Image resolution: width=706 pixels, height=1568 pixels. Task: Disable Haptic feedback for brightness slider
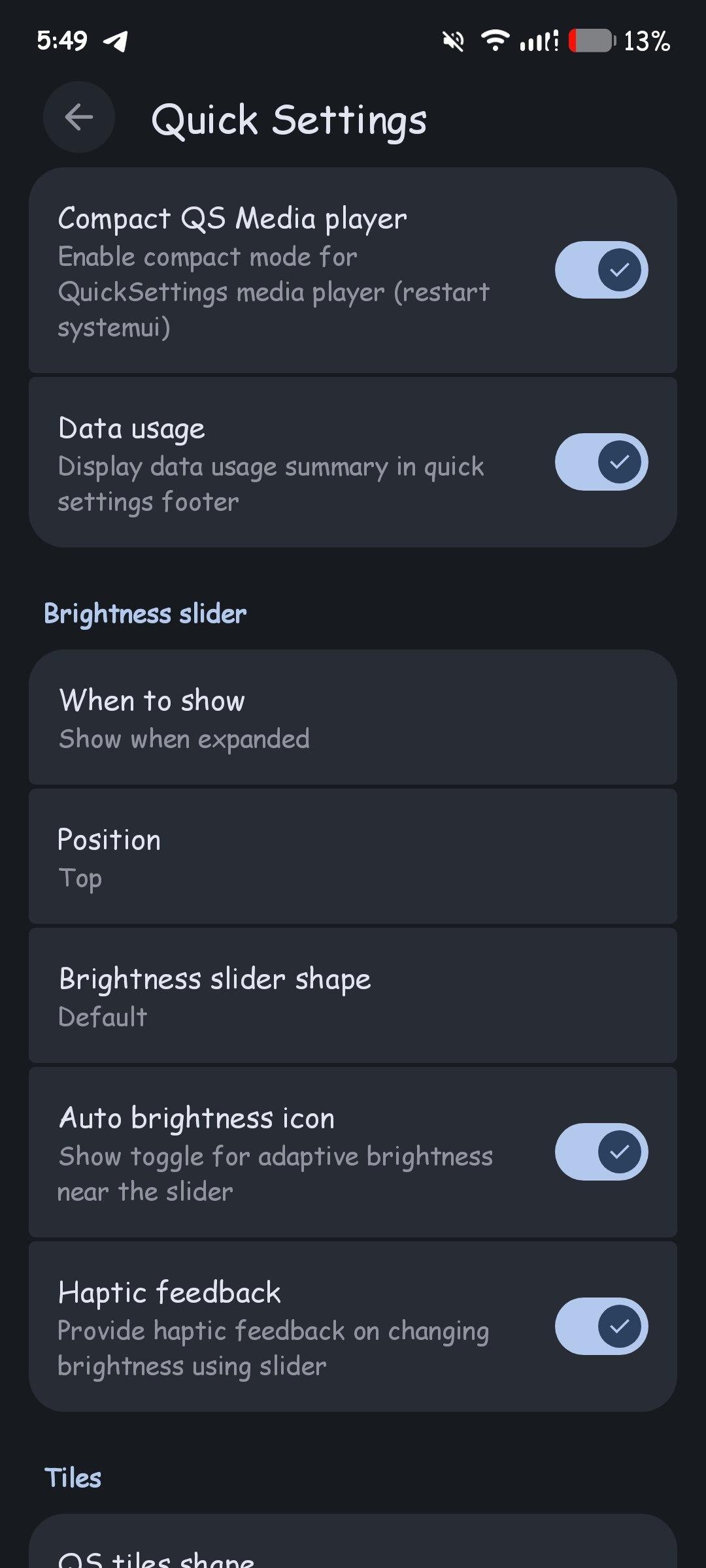[601, 1326]
